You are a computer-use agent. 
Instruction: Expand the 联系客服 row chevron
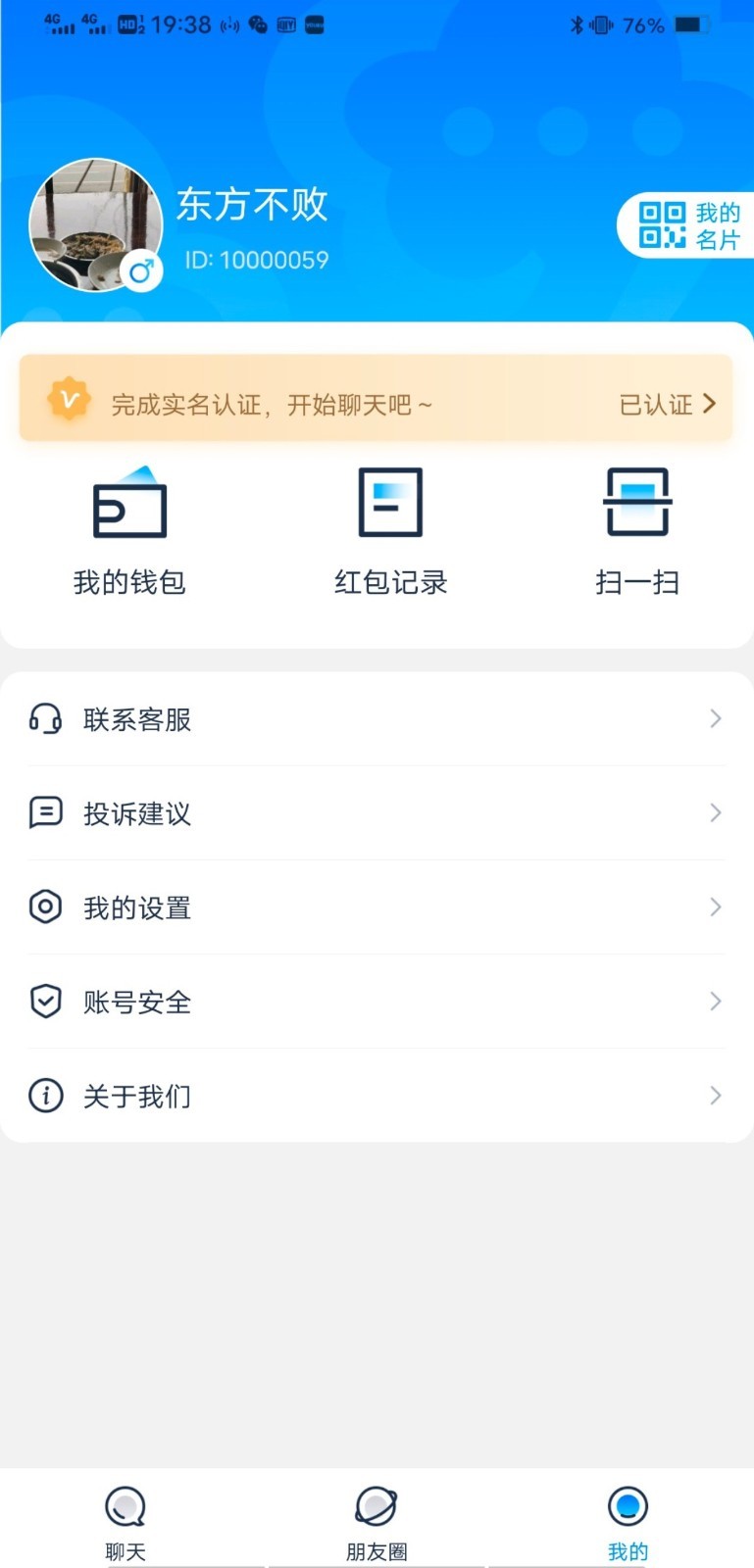715,719
